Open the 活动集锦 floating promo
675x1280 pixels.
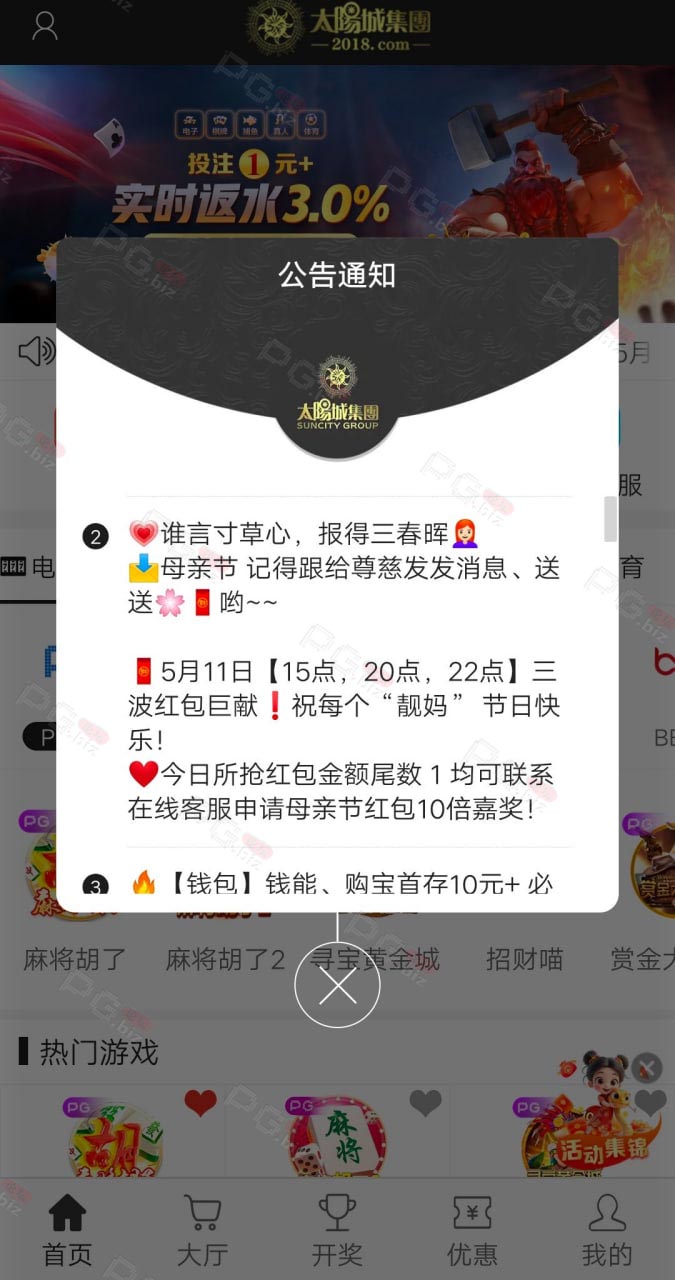(597, 1120)
